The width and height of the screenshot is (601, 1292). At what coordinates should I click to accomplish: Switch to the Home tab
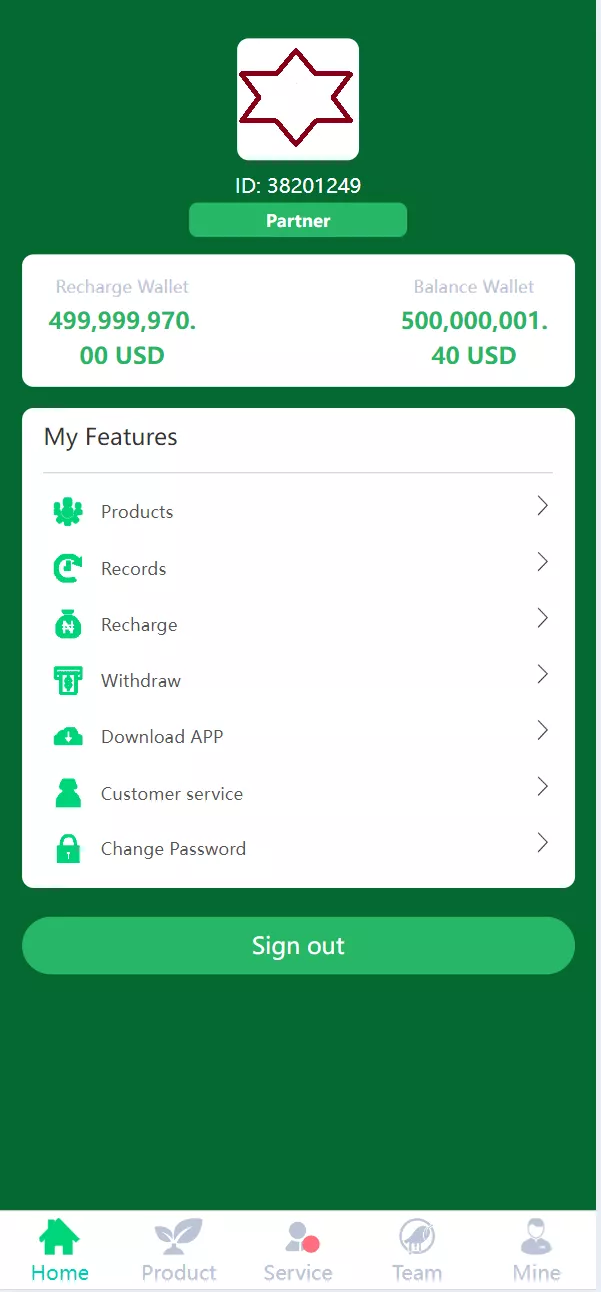pos(60,1250)
